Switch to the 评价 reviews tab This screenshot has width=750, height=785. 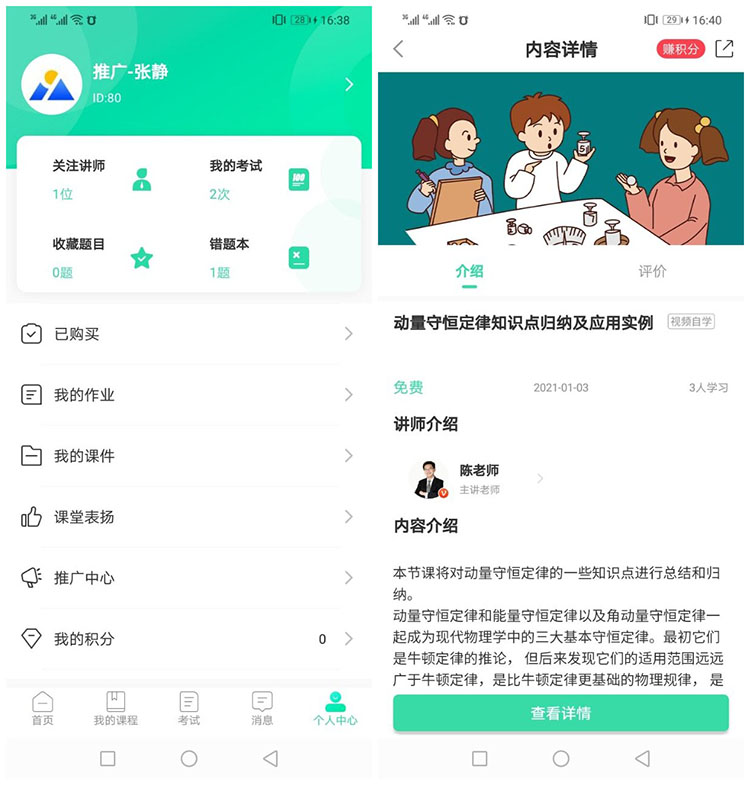pos(652,271)
